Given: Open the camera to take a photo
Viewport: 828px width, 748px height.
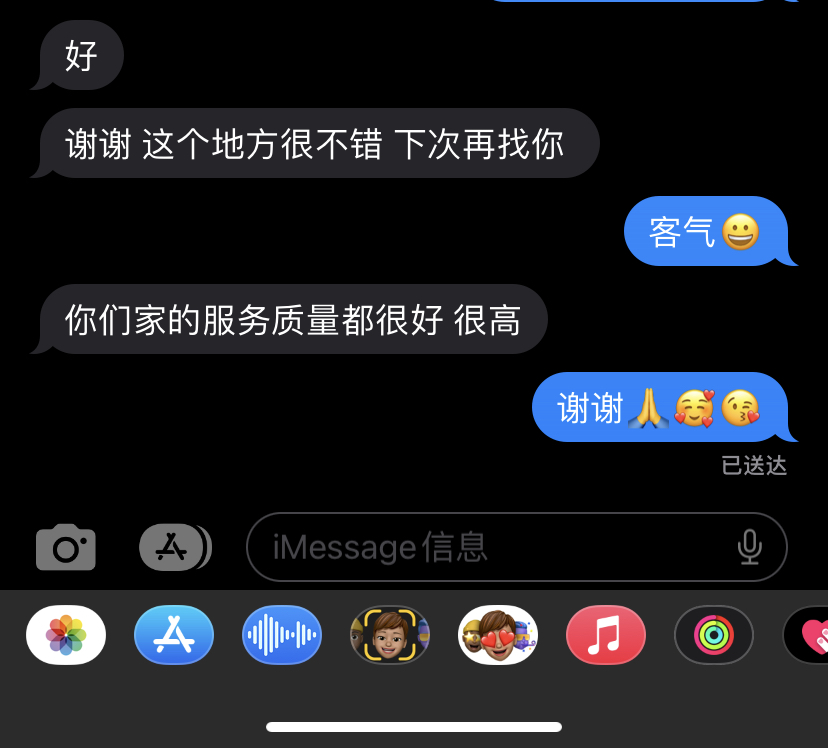Looking at the screenshot, I should (x=66, y=547).
